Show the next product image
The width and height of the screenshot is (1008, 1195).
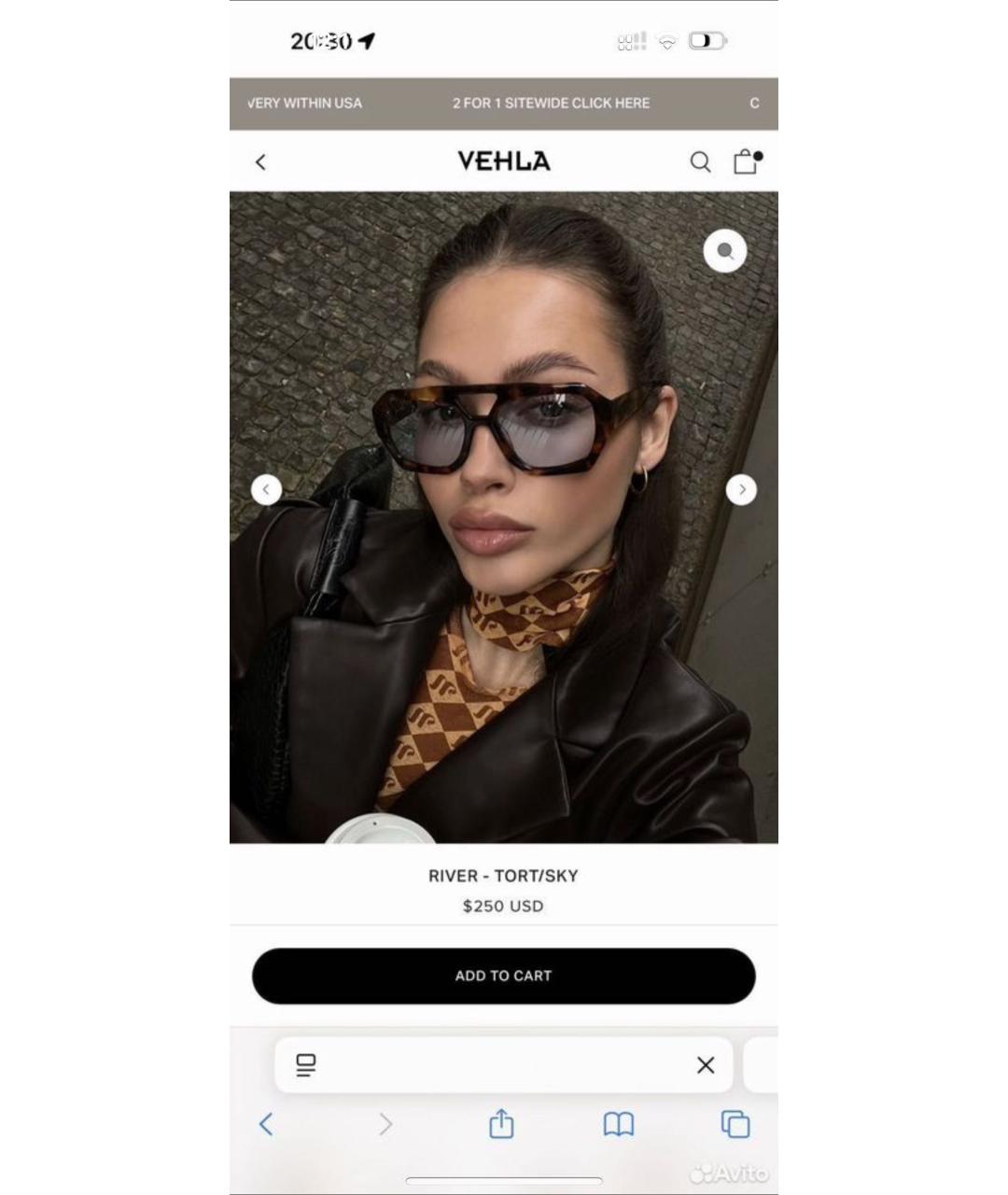(x=741, y=489)
